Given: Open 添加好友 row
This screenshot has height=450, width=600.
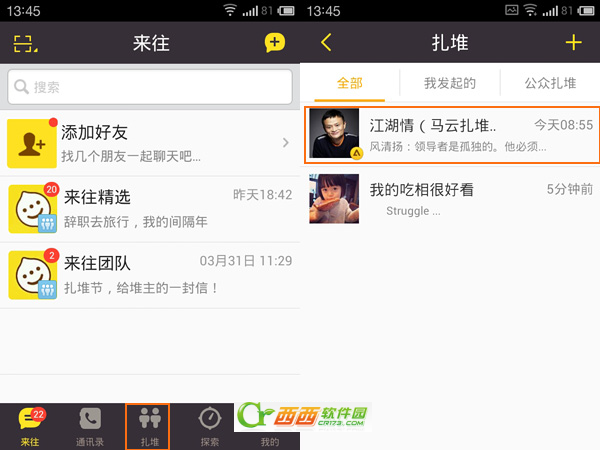Looking at the screenshot, I should (150, 143).
